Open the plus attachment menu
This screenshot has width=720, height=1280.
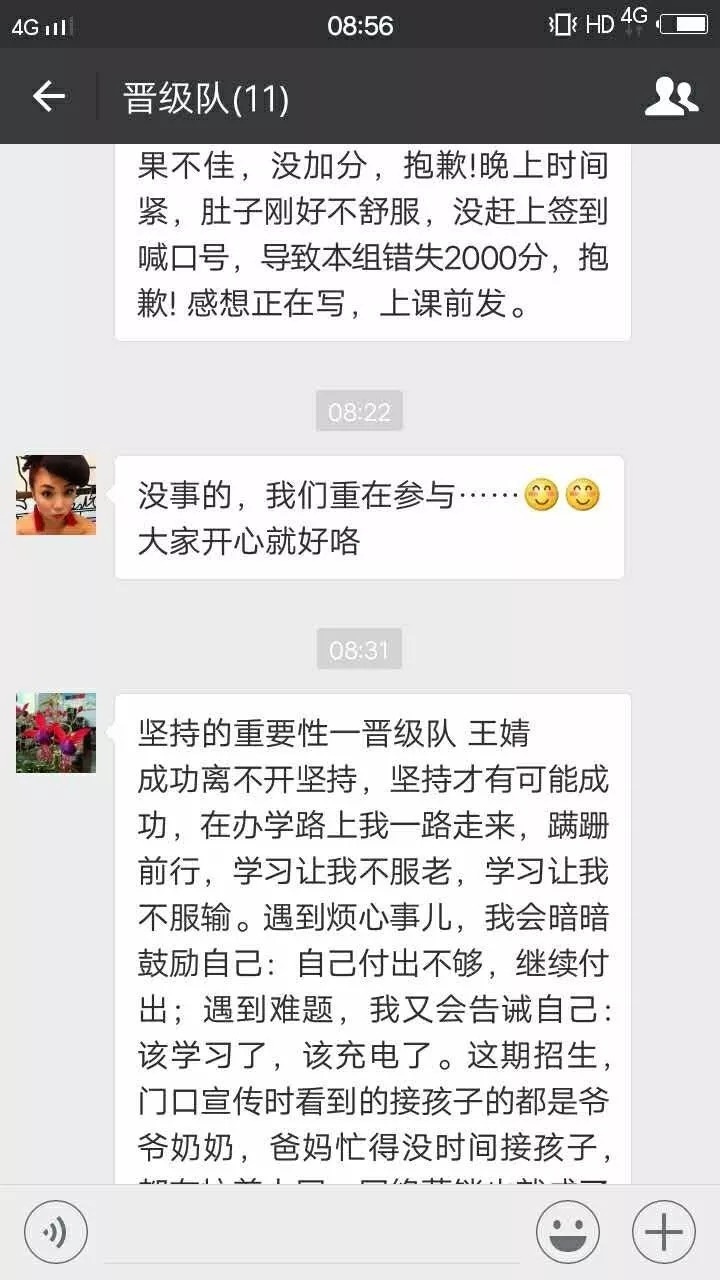[663, 1231]
